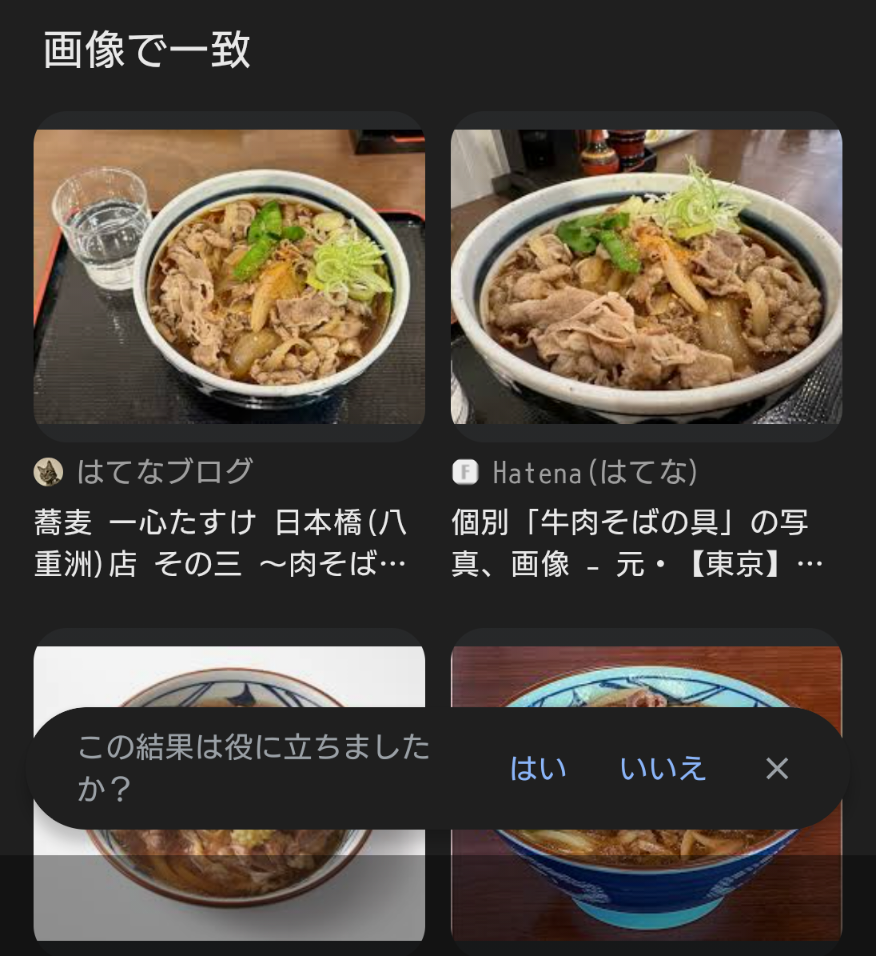
Task: Answer はい to the feedback prompt
Action: click(x=538, y=768)
